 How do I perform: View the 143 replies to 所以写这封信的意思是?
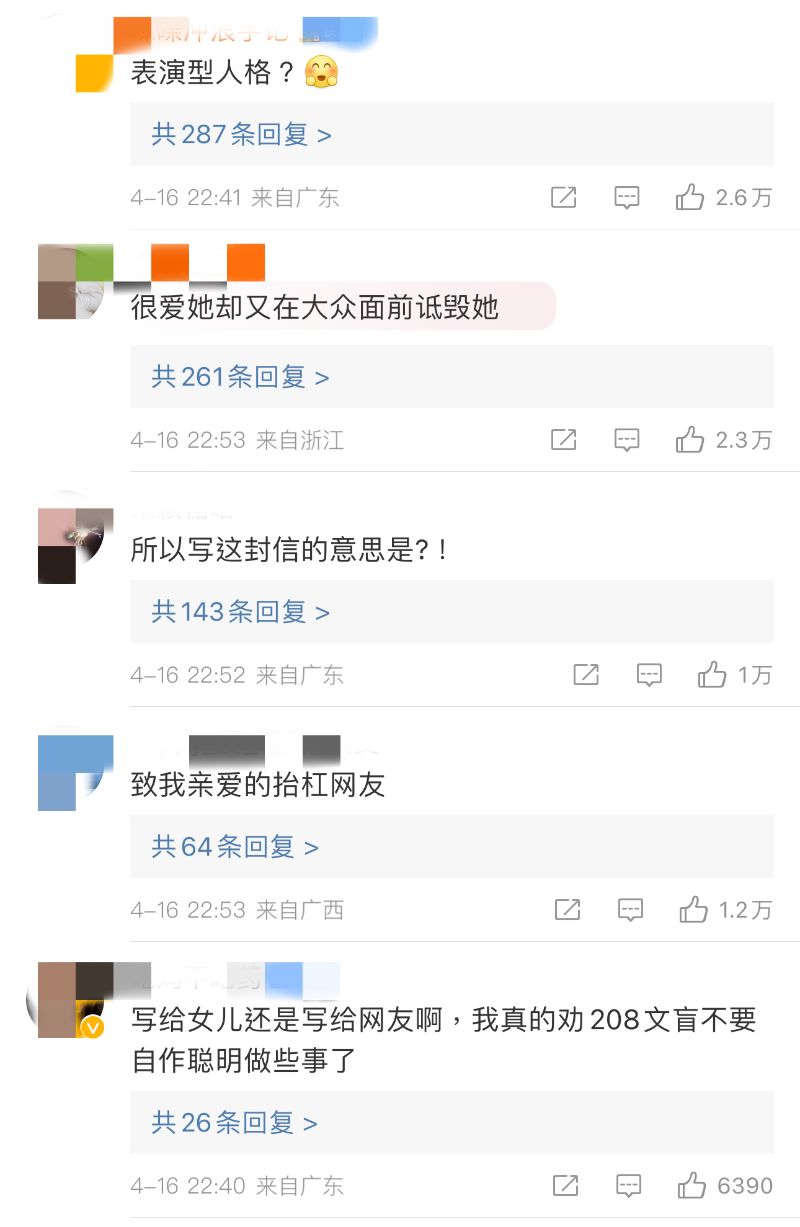tap(240, 612)
